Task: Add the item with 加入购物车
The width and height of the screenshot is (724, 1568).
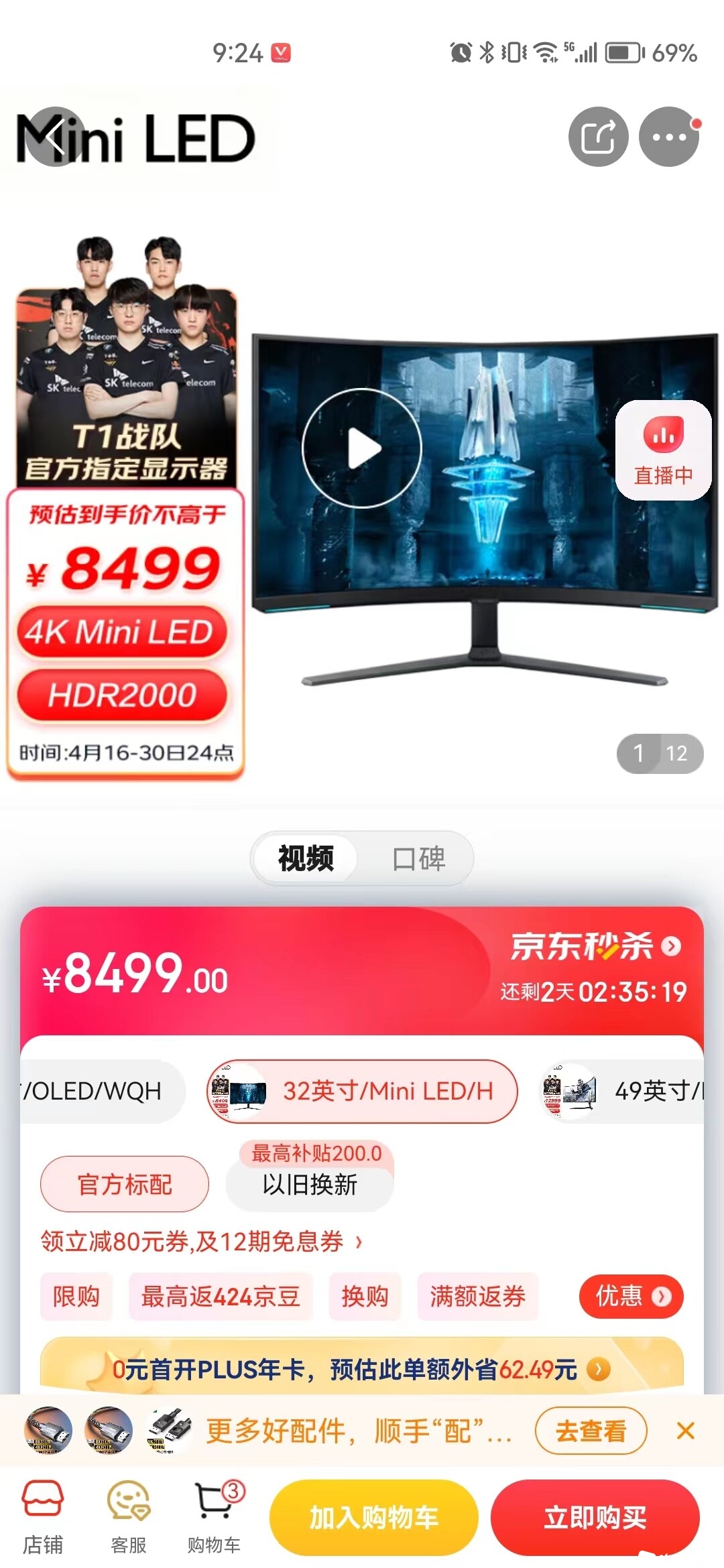Action: click(373, 1517)
